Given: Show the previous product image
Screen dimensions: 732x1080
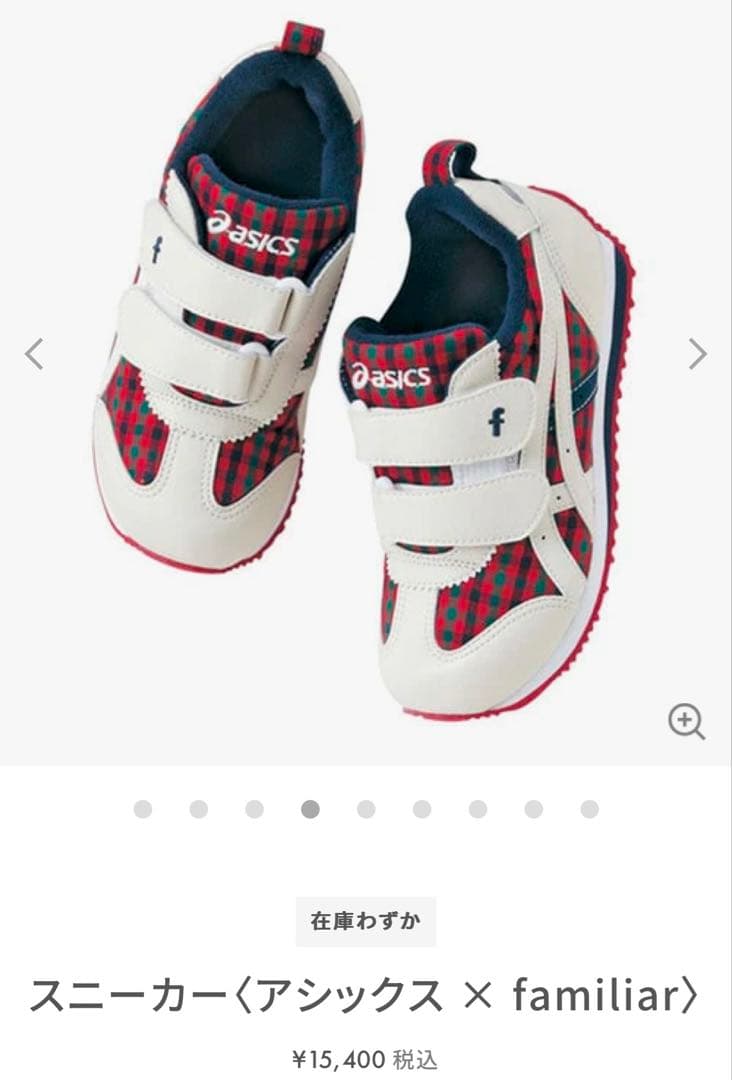Looking at the screenshot, I should (x=34, y=353).
